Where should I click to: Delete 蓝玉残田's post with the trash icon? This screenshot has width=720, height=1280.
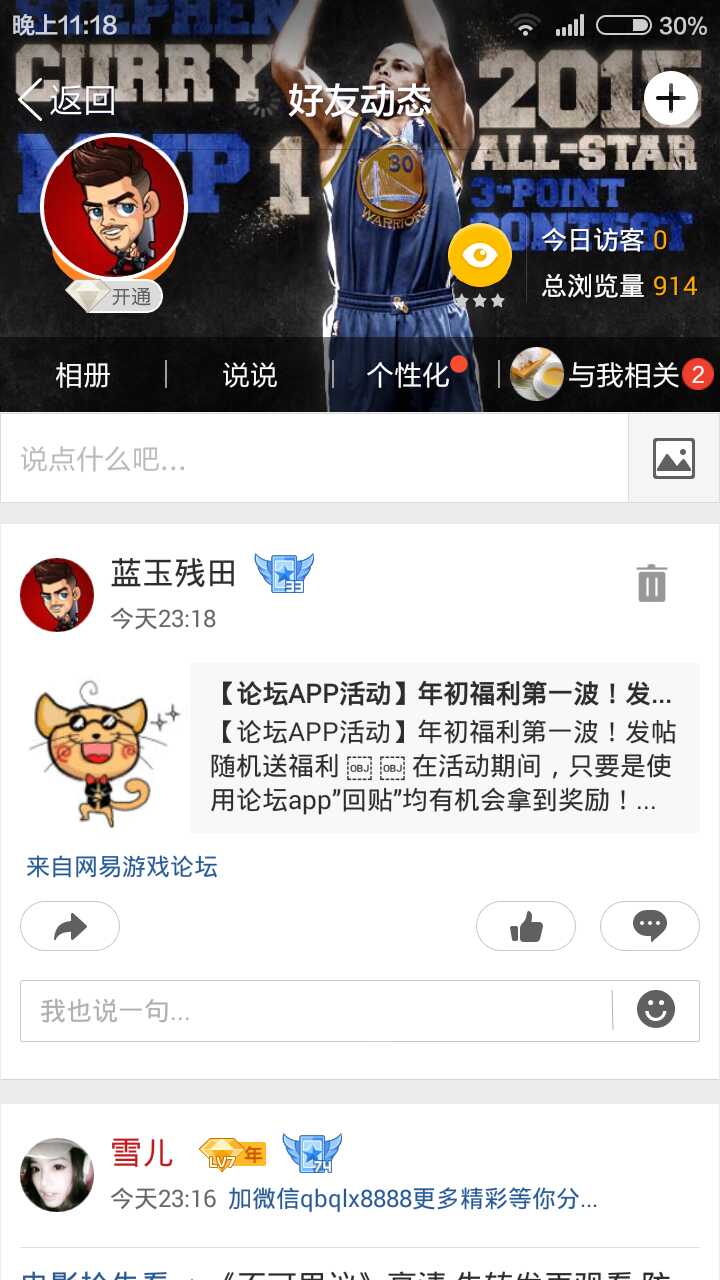(651, 583)
